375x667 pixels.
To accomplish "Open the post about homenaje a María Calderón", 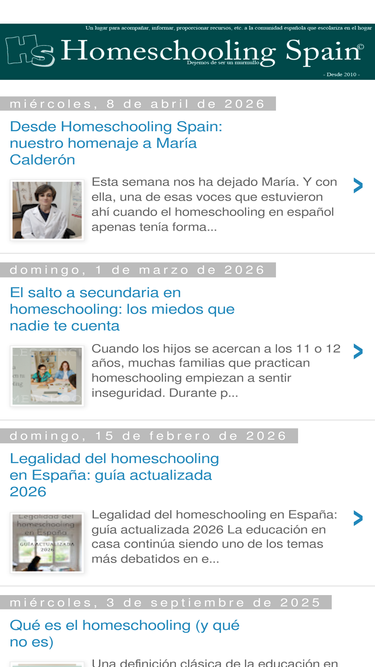I will pos(116,143).
